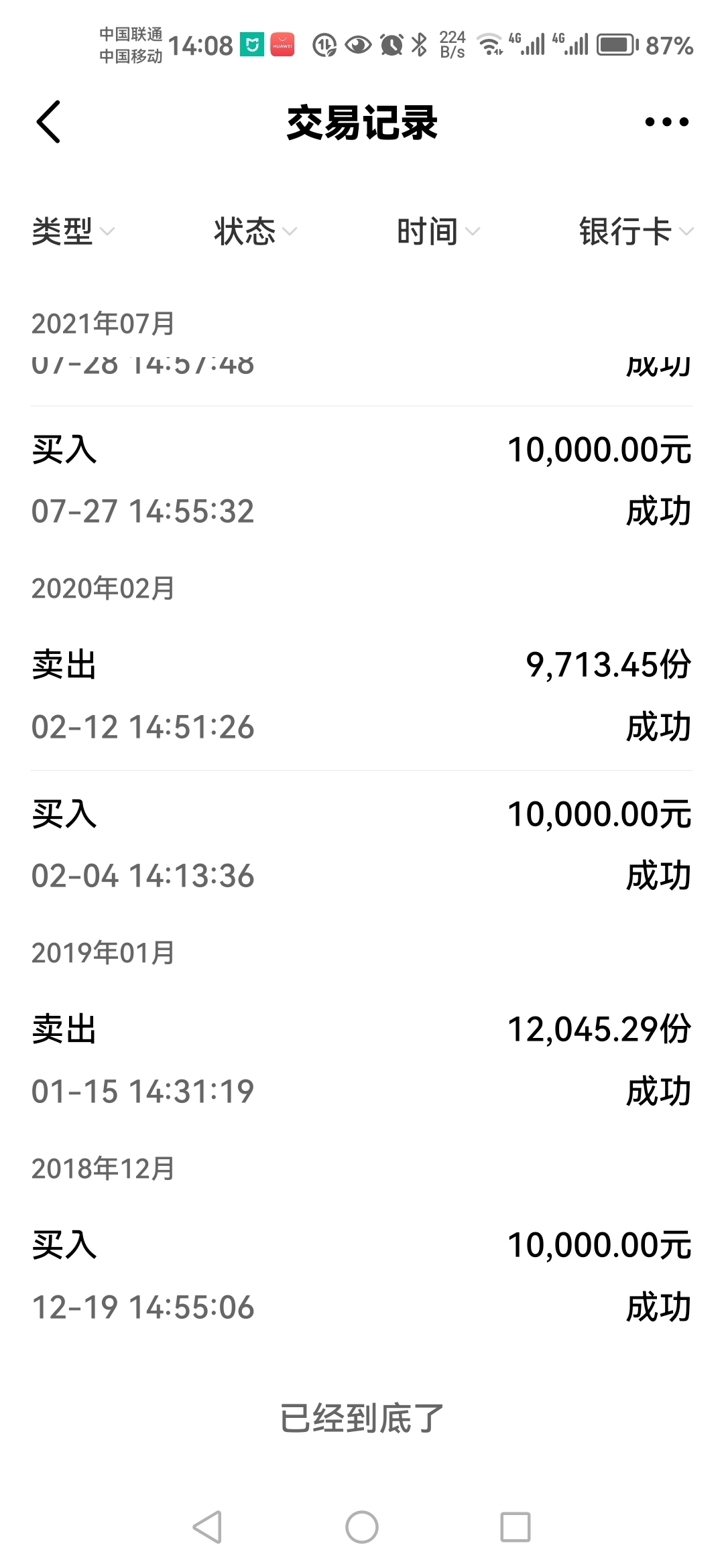Screen dimensions: 724x1568
Task: Tap the Wi-Fi signal icon
Action: pos(489,44)
